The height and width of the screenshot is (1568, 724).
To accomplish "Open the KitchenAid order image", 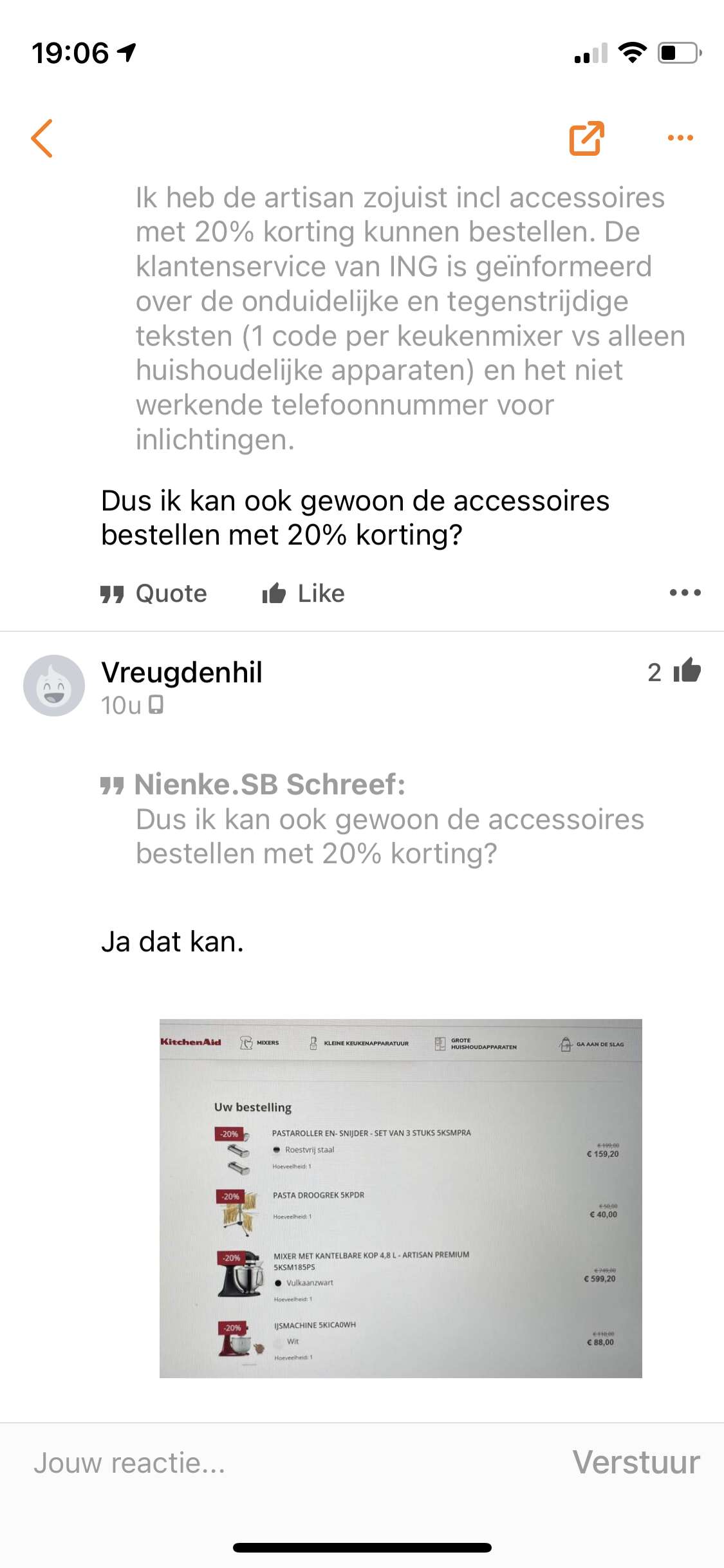I will (x=400, y=1198).
